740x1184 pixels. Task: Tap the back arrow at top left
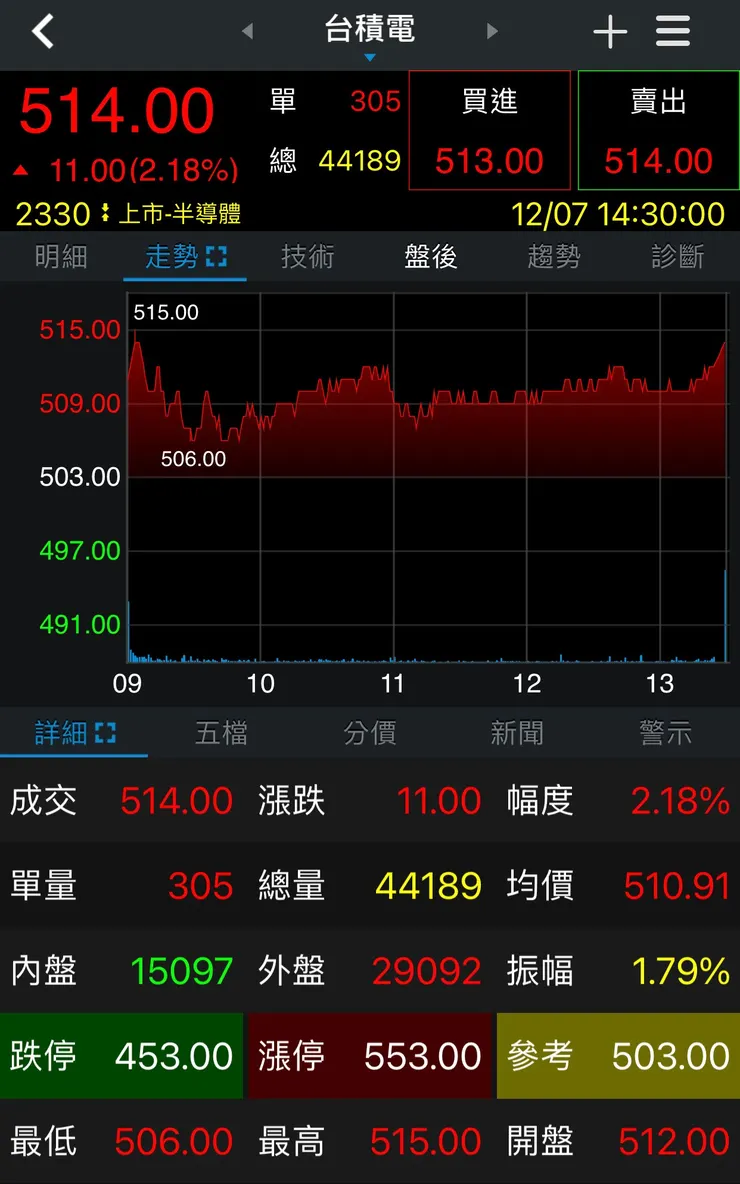click(42, 31)
